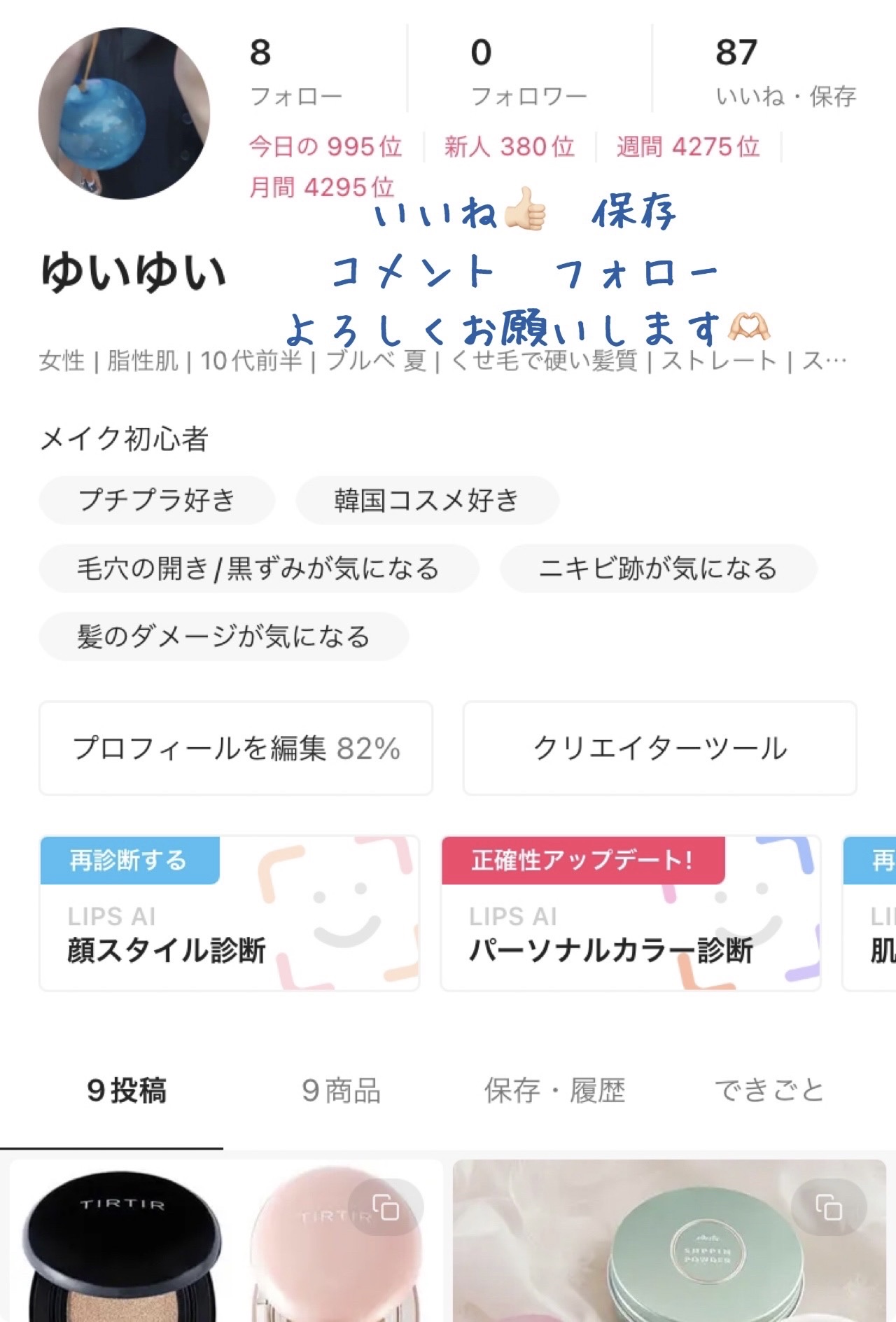Image resolution: width=896 pixels, height=1322 pixels.
Task: Select the 保存・履歴 tab
Action: (554, 1091)
